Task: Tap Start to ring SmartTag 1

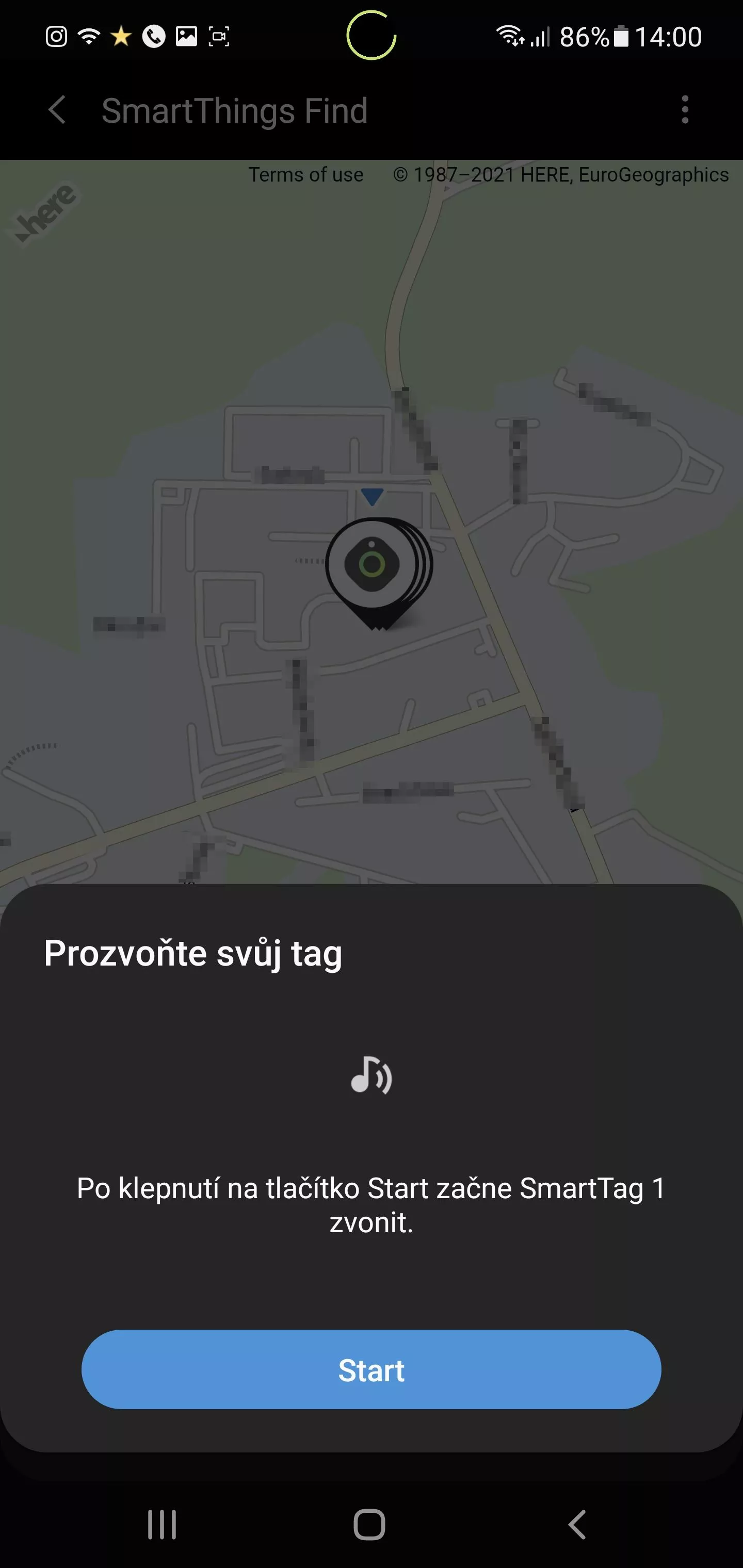Action: [x=371, y=1369]
